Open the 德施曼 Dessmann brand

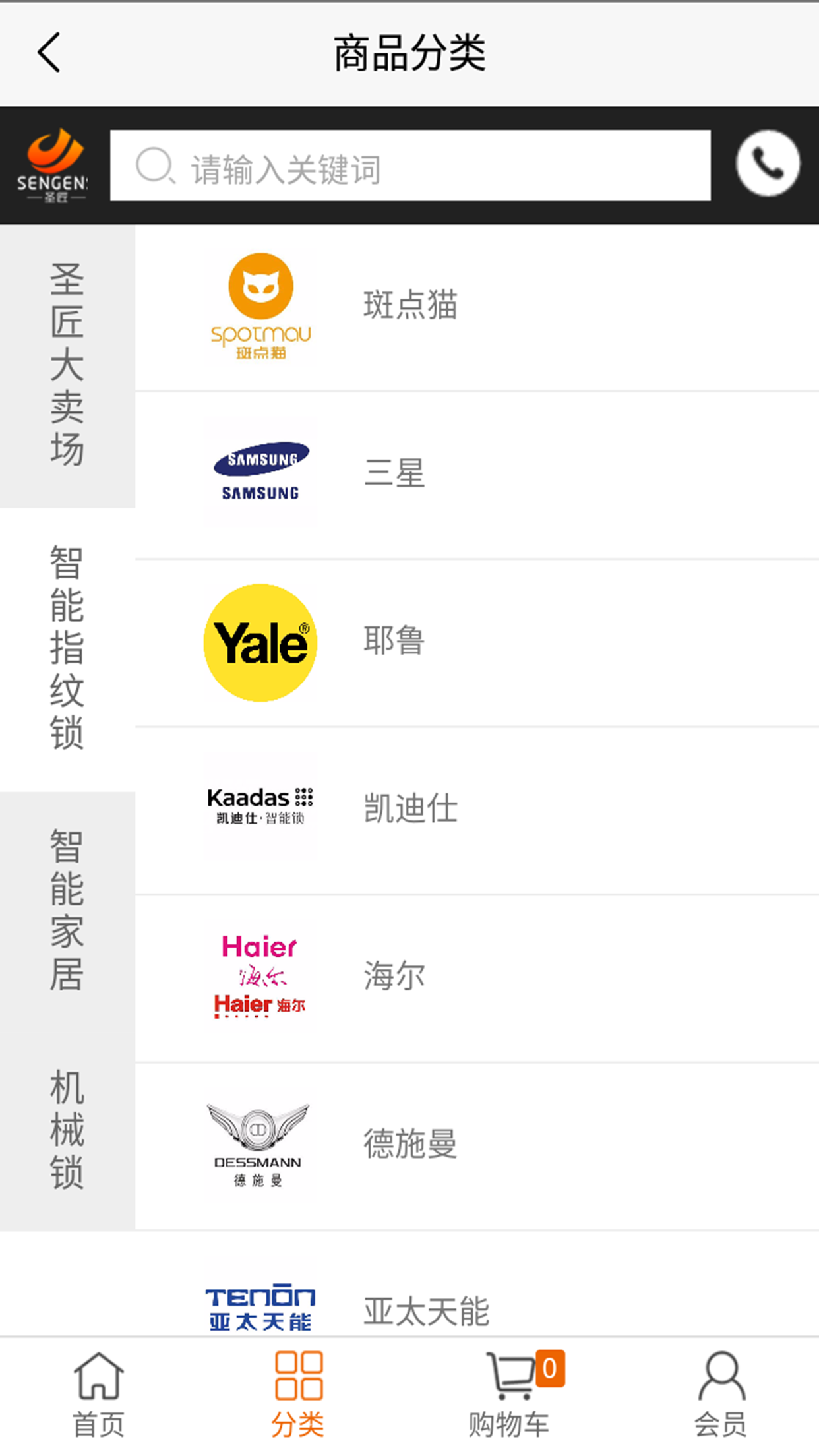tap(477, 1146)
